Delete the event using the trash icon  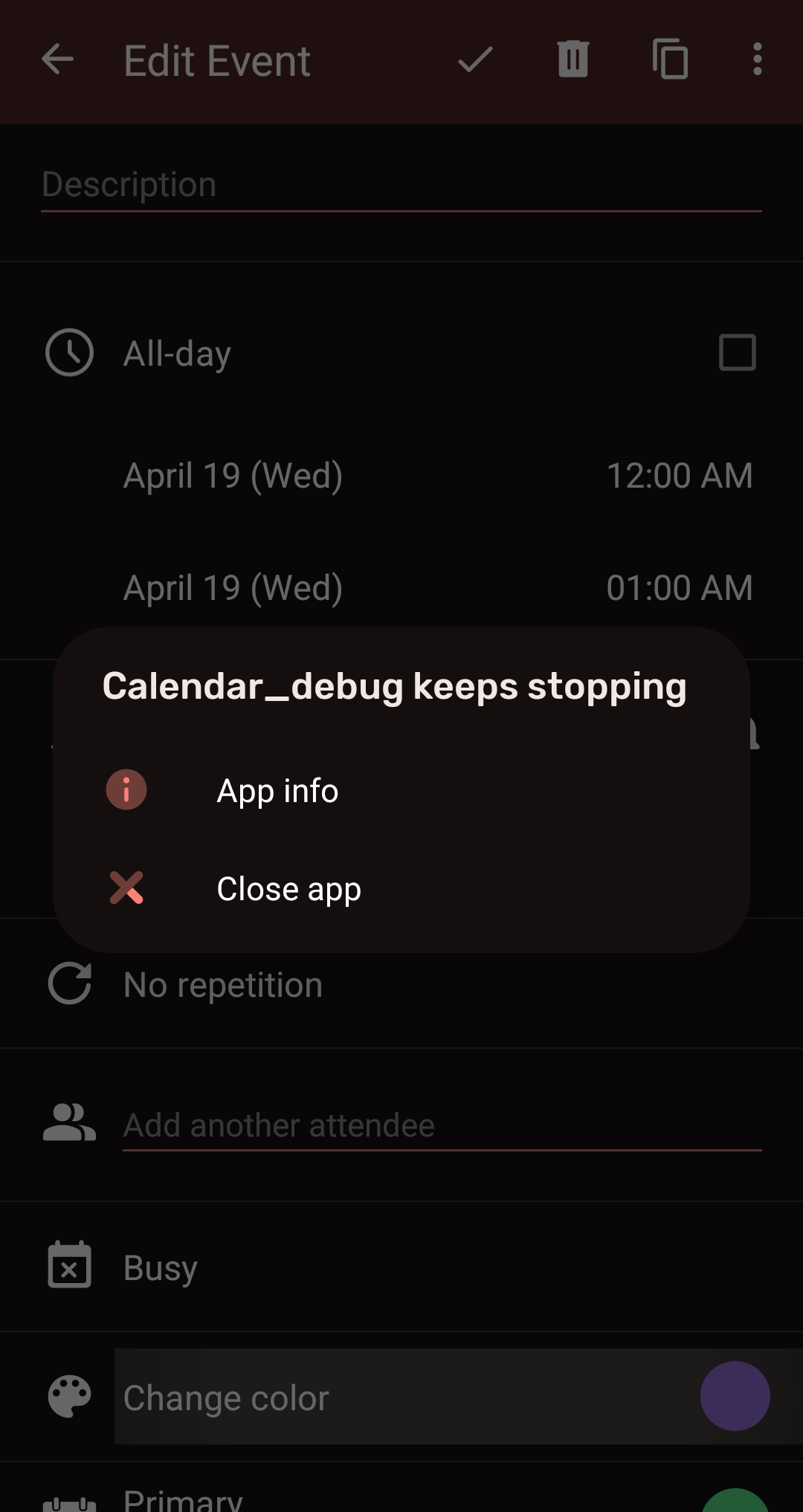click(573, 61)
